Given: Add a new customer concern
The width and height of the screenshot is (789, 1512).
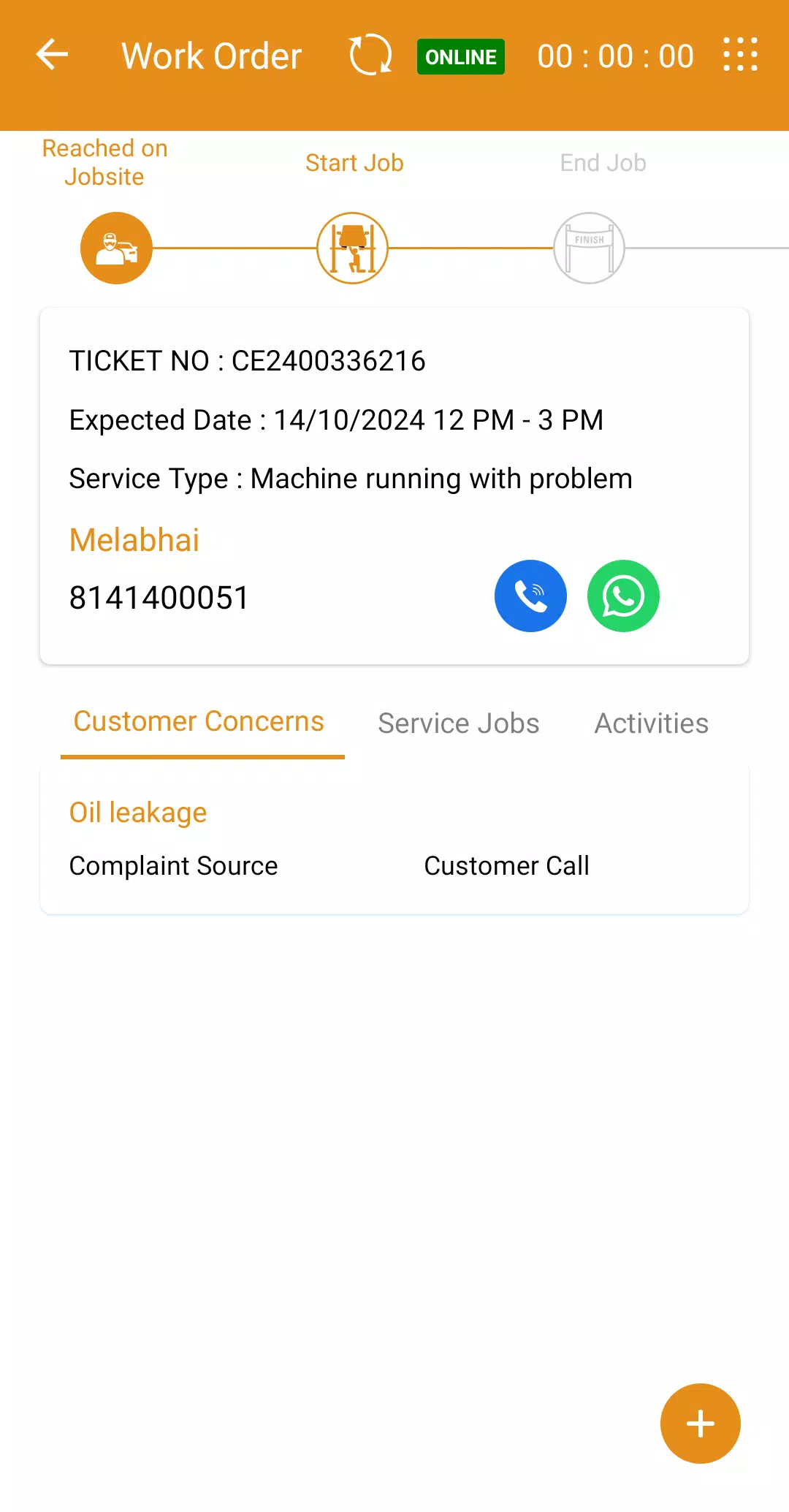Looking at the screenshot, I should 700,1424.
